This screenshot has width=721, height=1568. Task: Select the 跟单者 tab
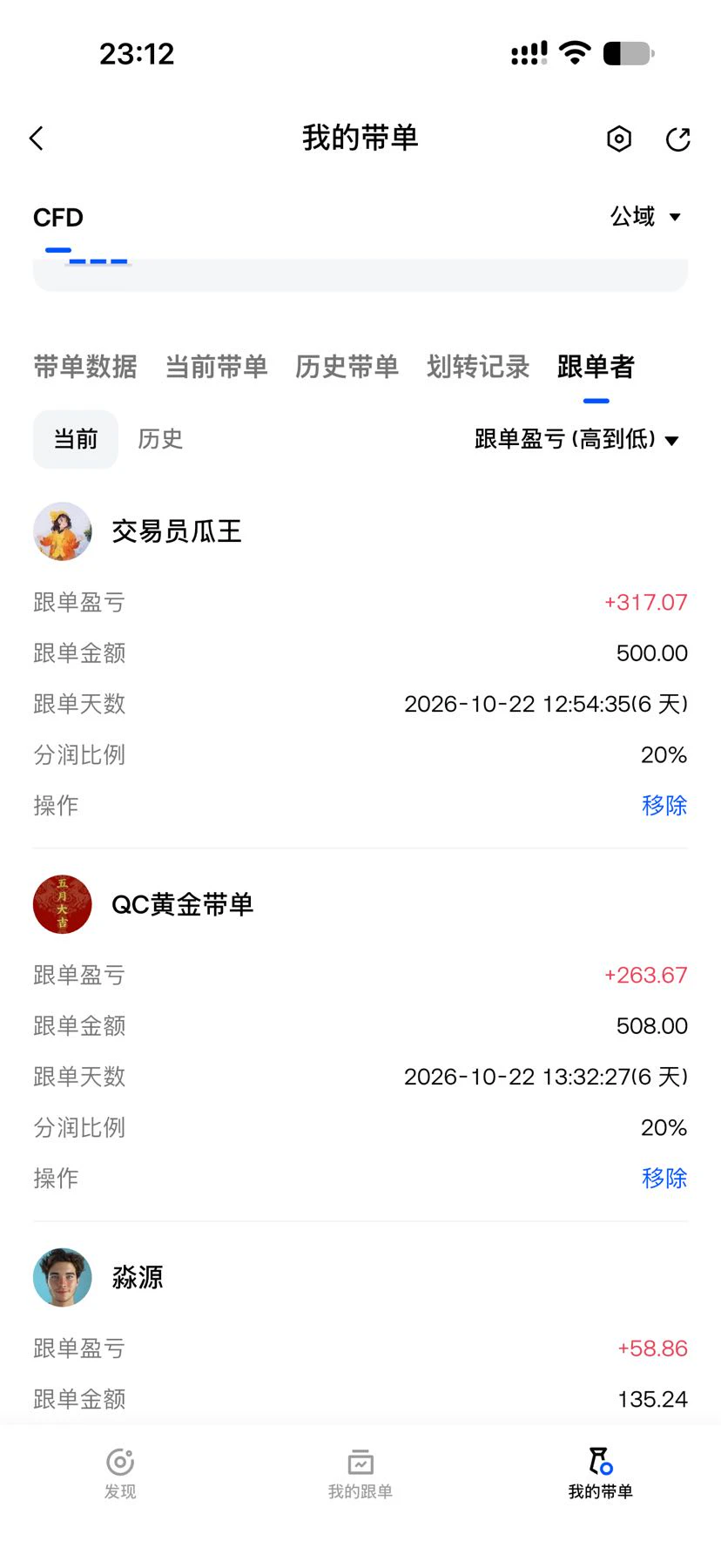pyautogui.click(x=596, y=367)
